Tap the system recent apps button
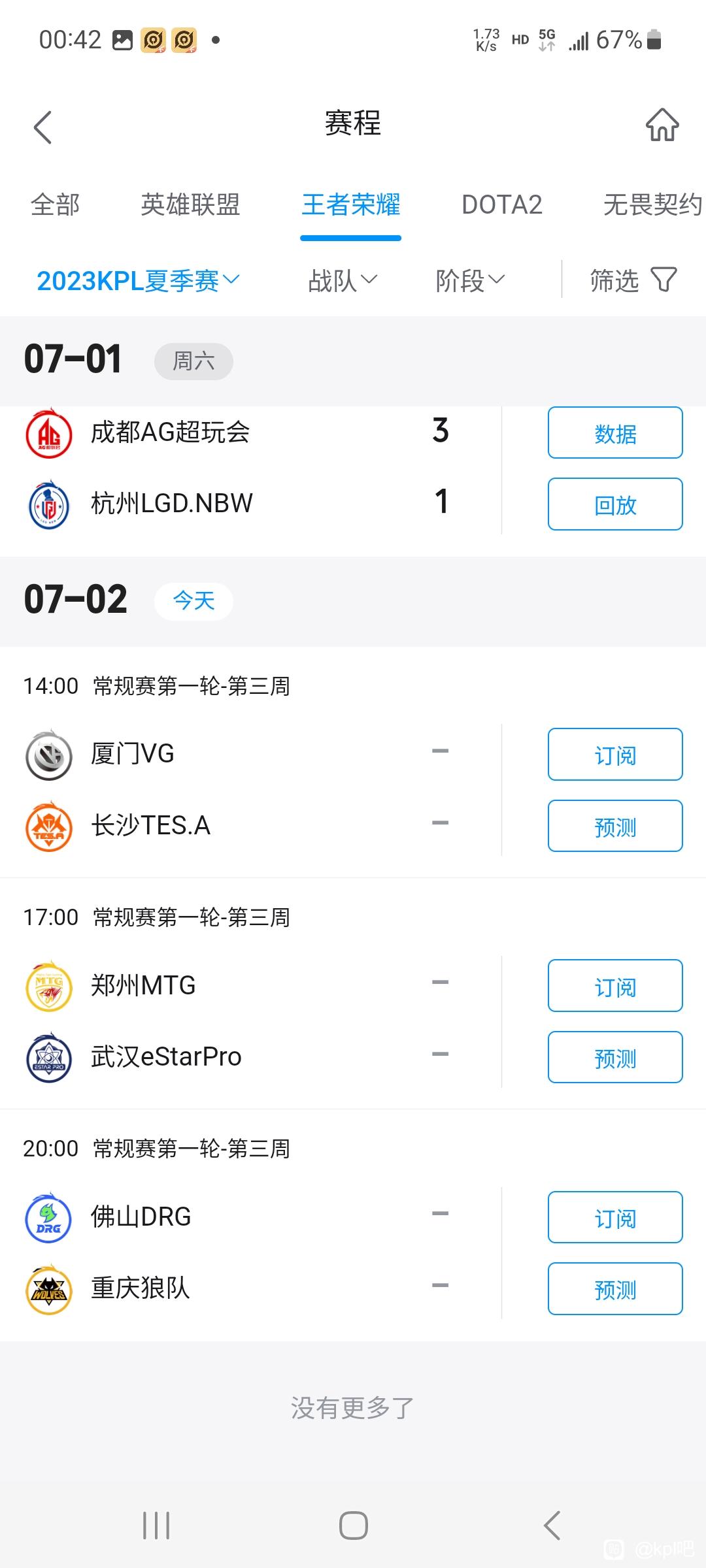 click(156, 1526)
